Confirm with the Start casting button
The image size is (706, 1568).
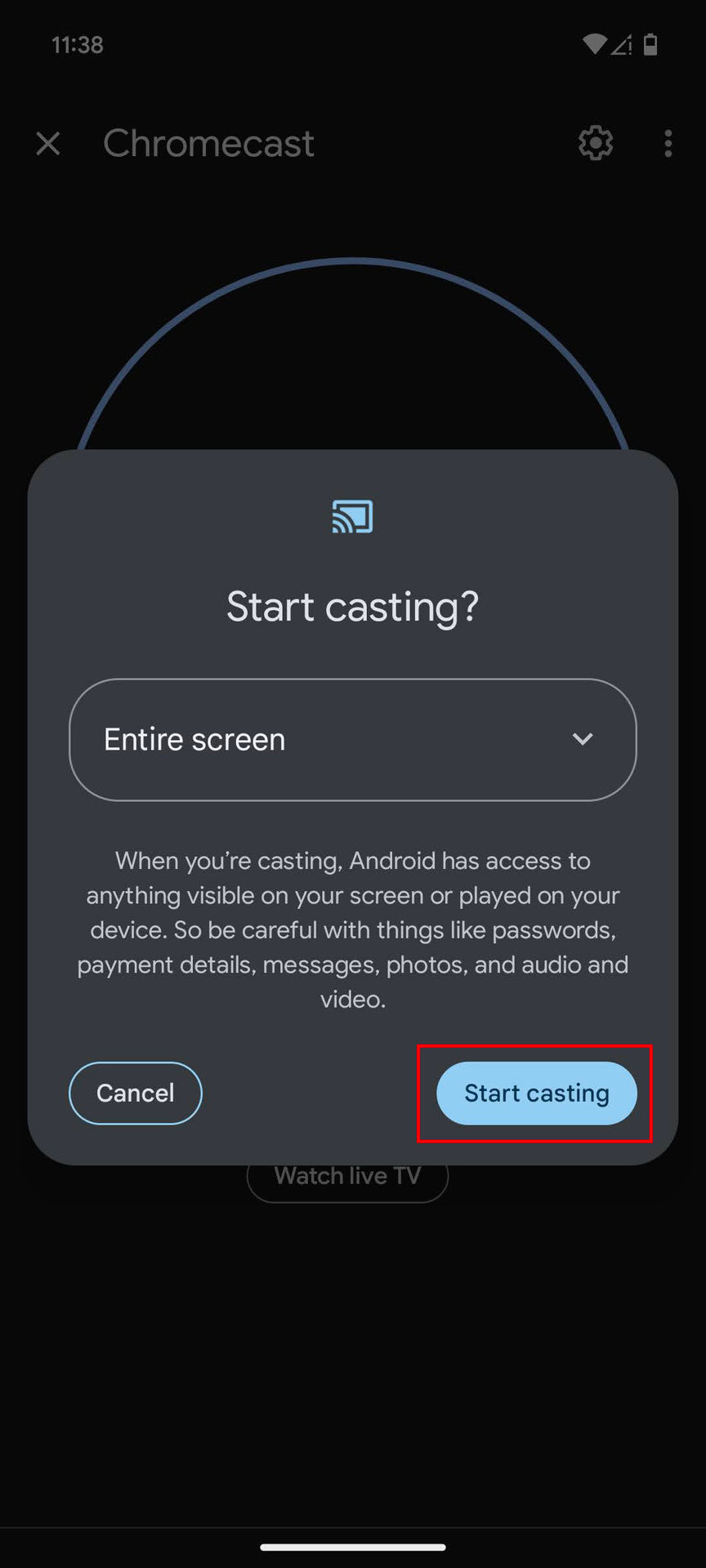point(536,1093)
